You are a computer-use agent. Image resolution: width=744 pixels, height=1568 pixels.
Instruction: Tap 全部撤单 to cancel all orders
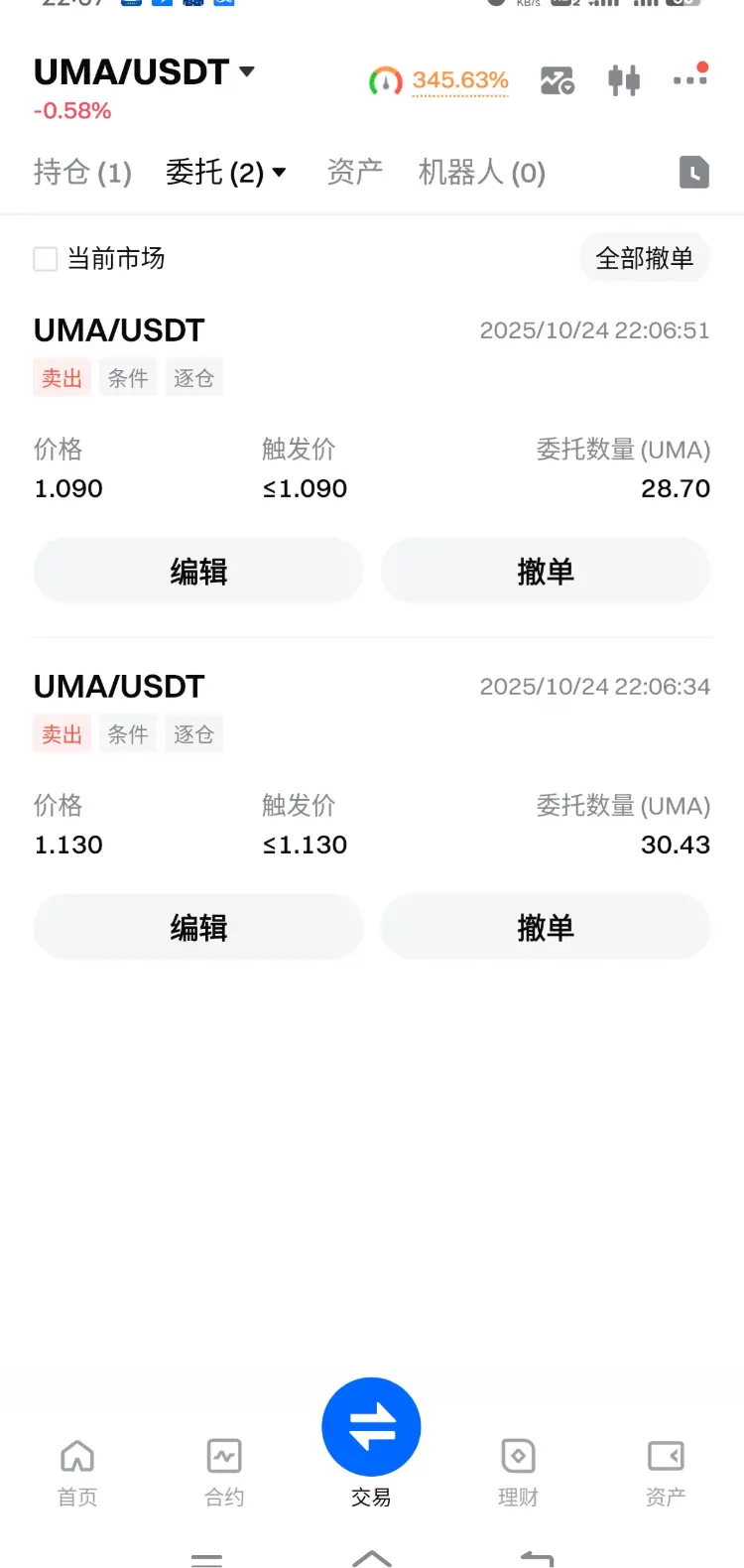(644, 259)
